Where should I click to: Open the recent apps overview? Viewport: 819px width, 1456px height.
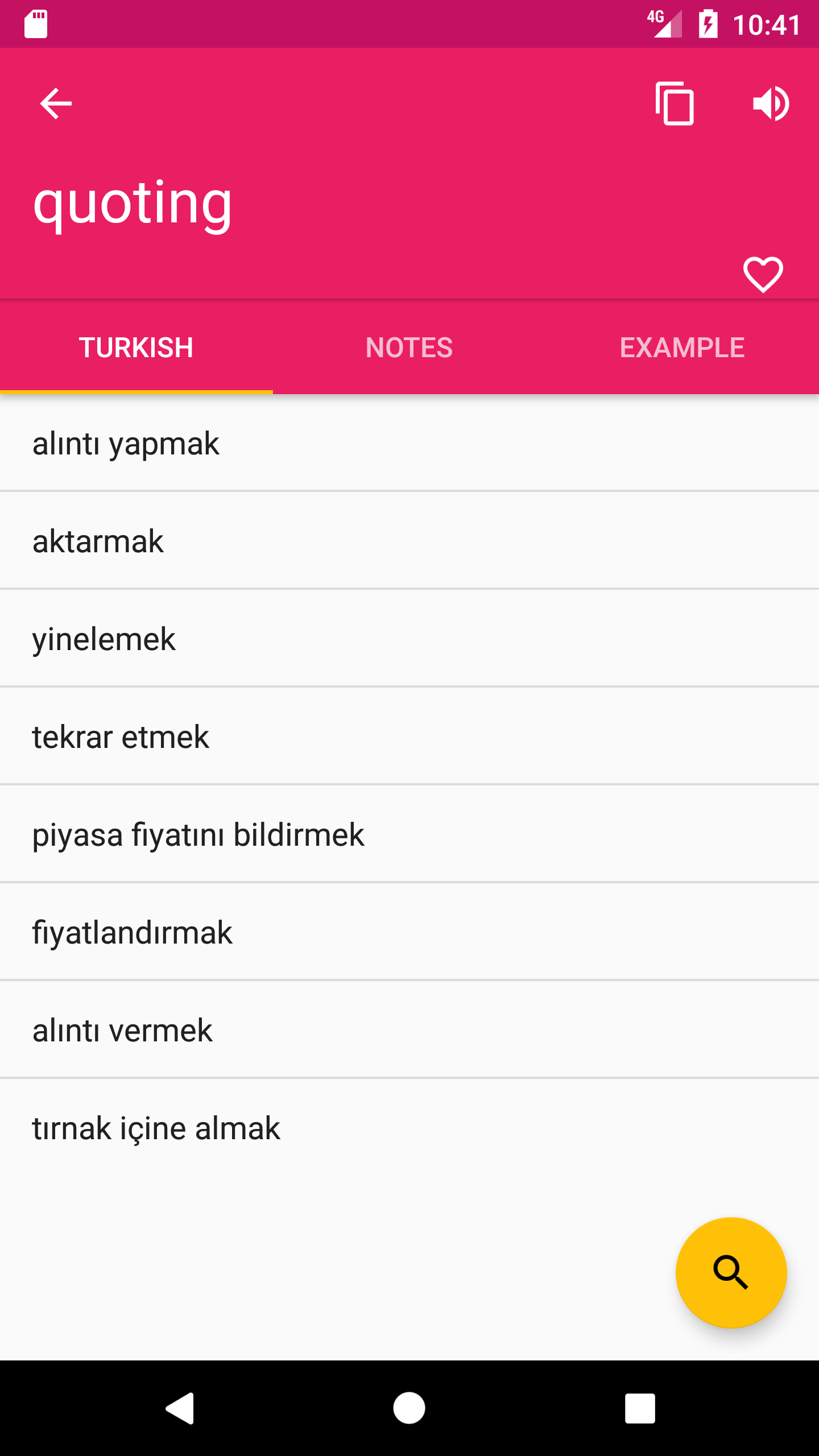pyautogui.click(x=640, y=1408)
